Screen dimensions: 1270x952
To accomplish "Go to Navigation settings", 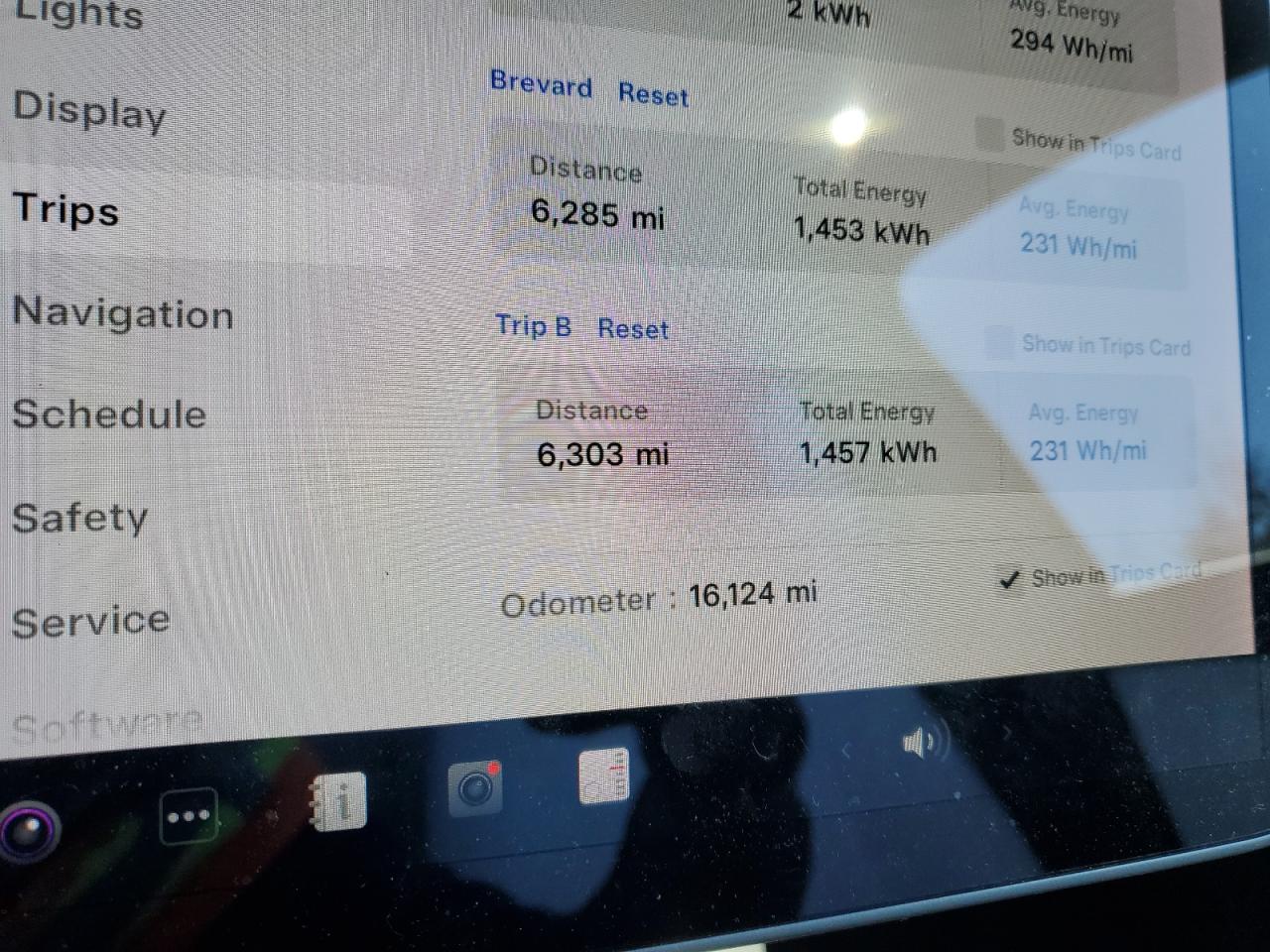I will [123, 313].
